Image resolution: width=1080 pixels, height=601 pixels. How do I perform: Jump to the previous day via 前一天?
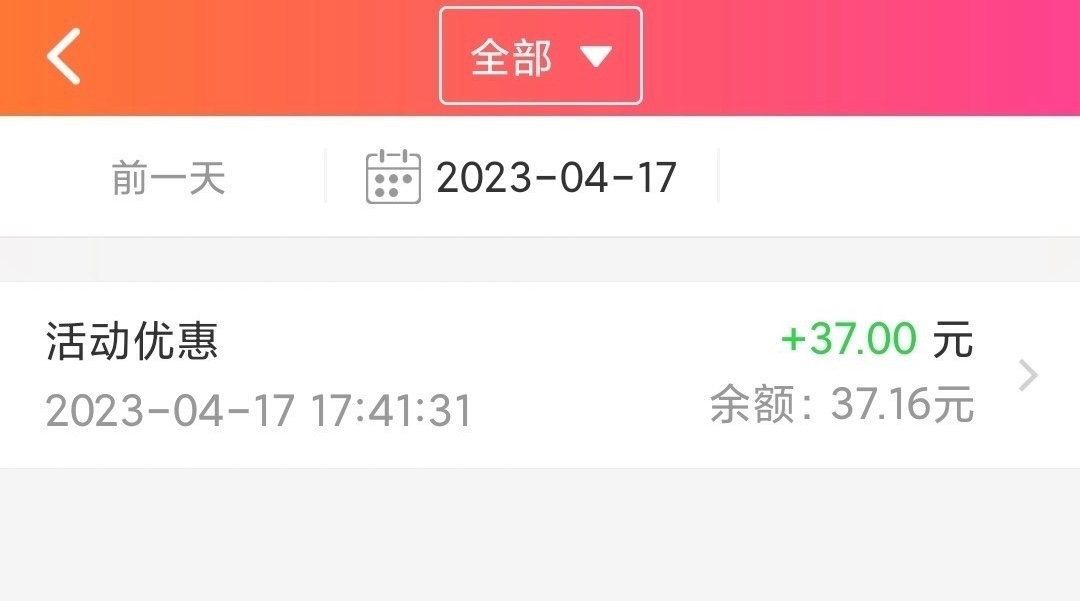(168, 178)
